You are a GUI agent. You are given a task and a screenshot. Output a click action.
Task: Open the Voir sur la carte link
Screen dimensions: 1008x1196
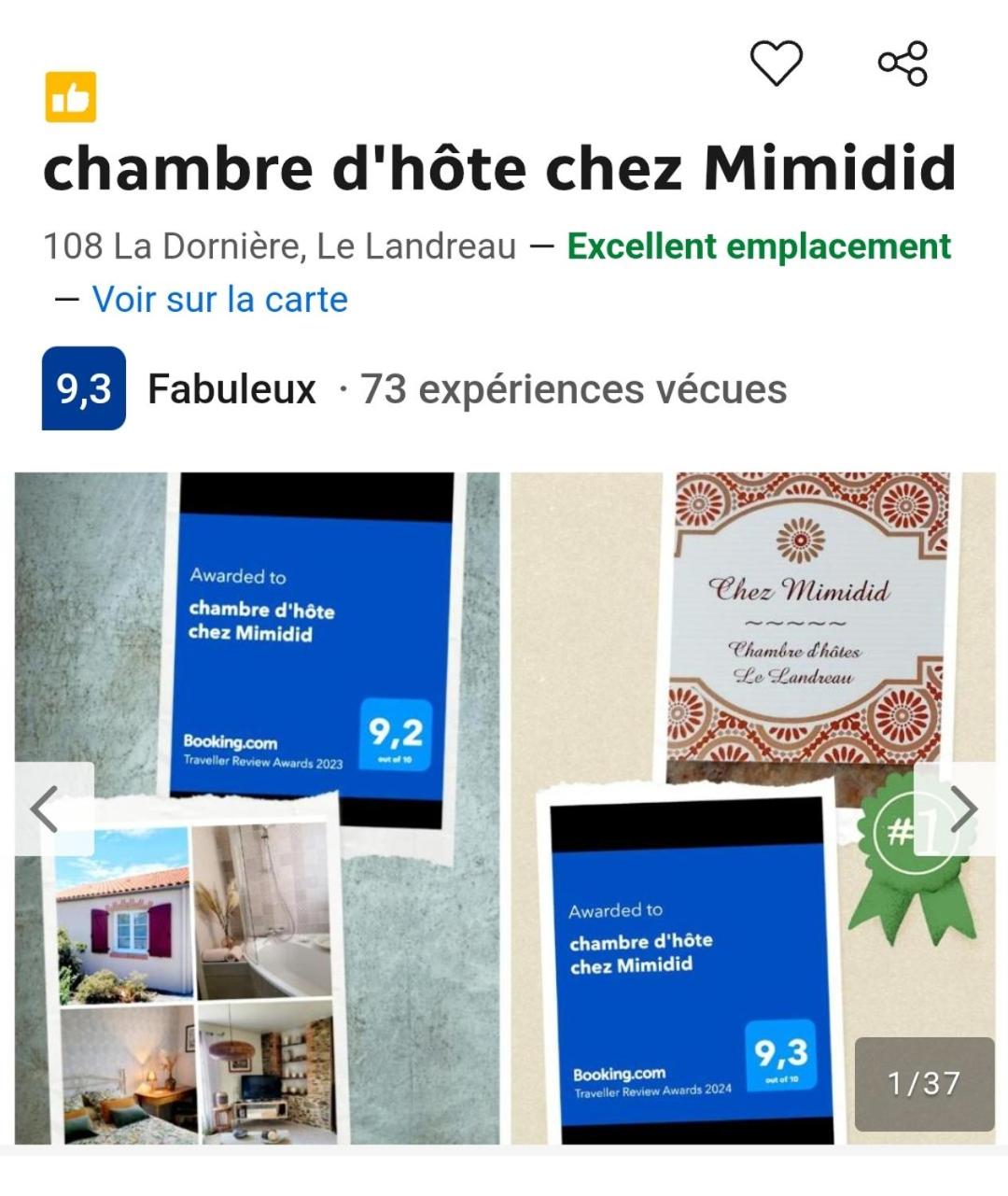tap(219, 300)
